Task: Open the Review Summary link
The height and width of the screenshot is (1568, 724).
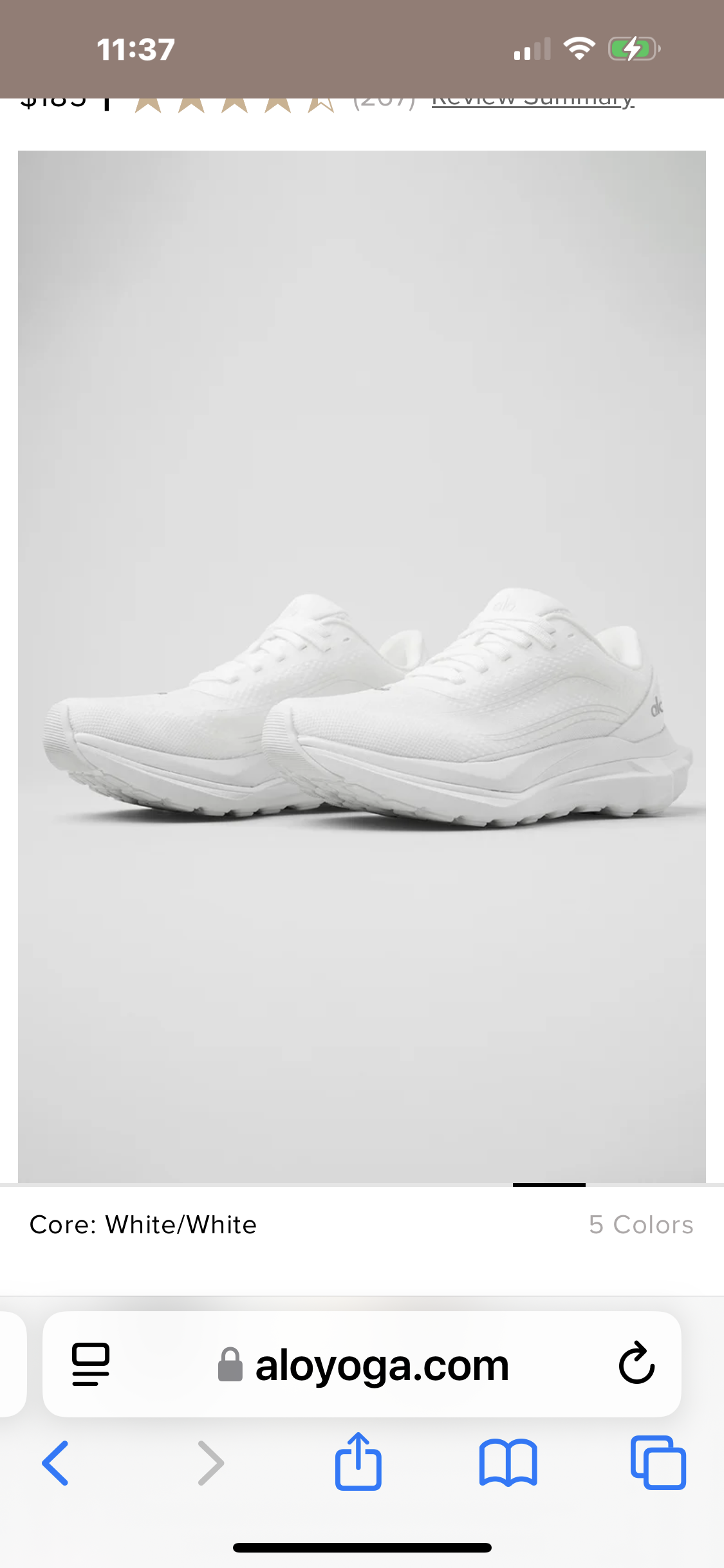Action: 533,102
